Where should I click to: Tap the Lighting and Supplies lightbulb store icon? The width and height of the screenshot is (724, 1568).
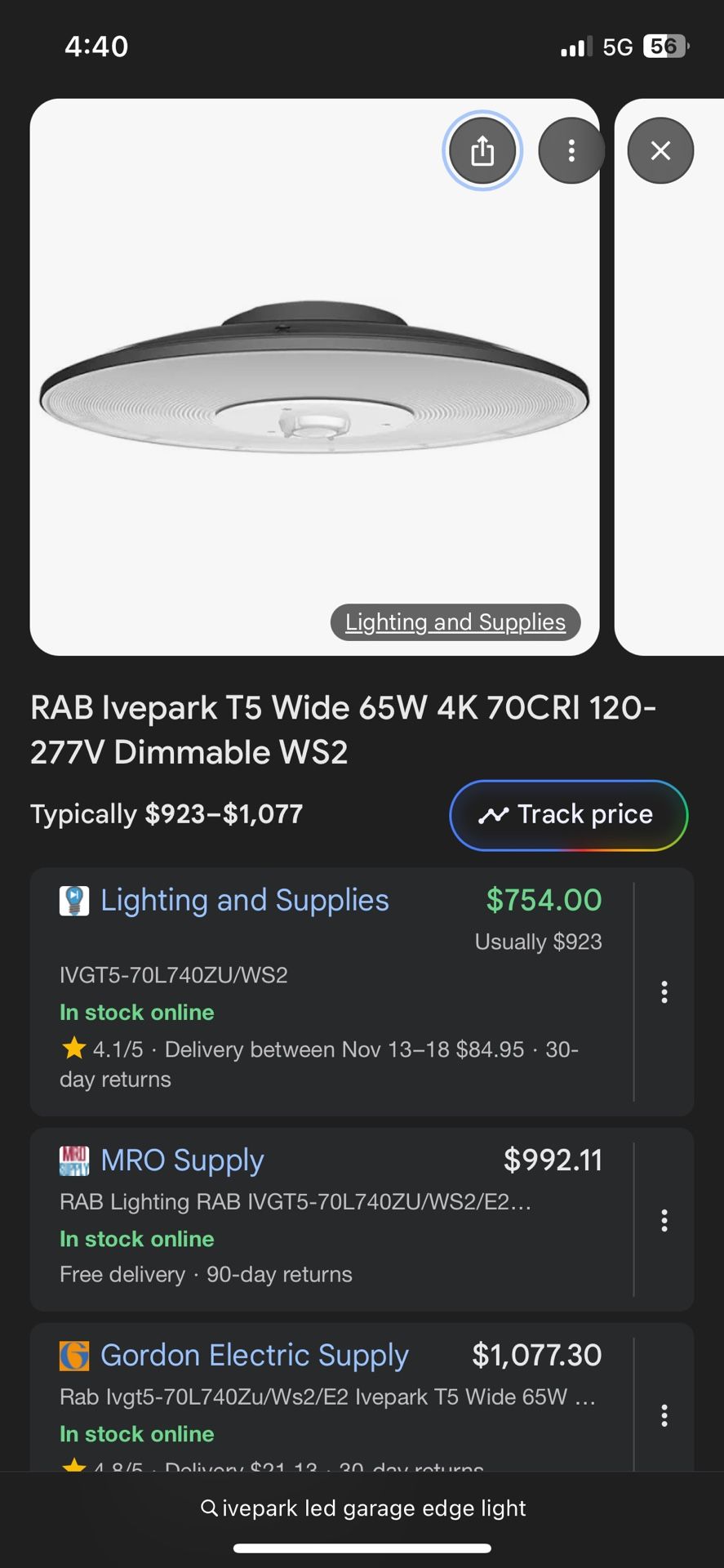click(74, 900)
